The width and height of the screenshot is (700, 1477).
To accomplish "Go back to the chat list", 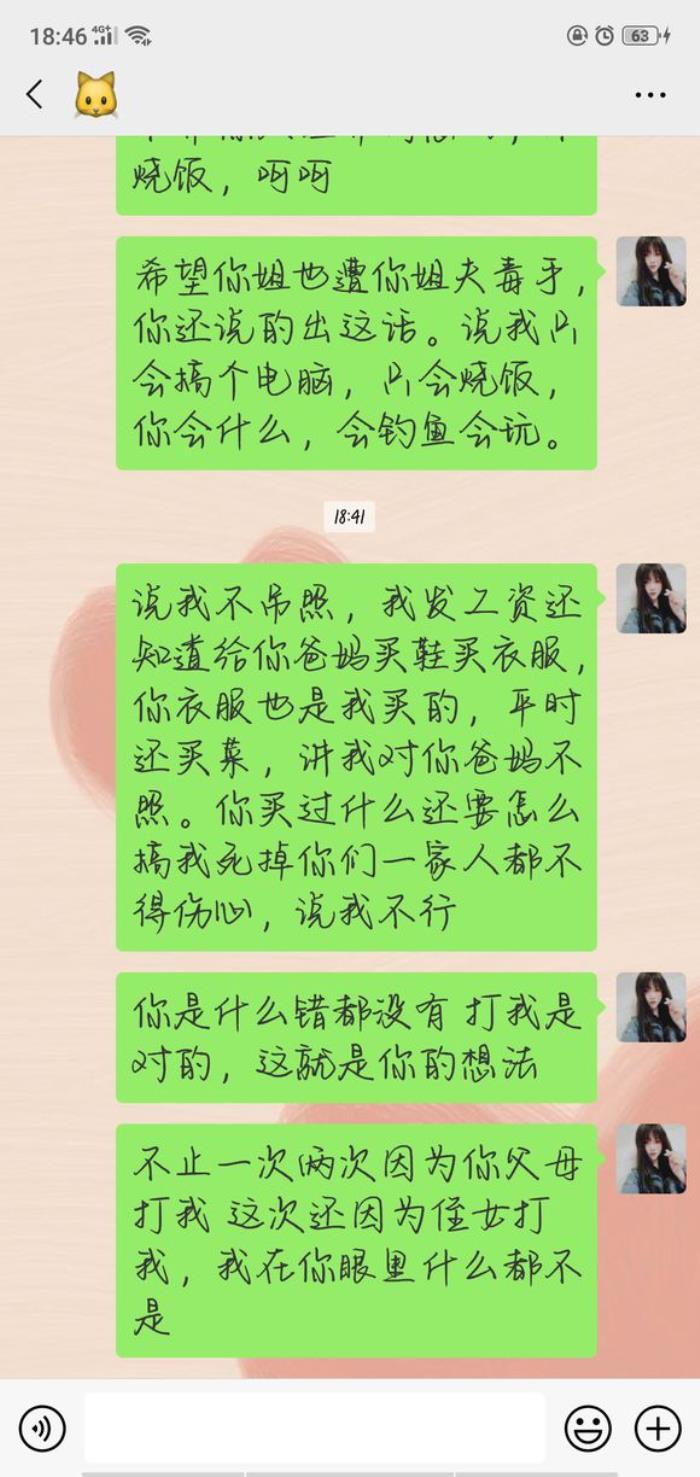I will click(35, 95).
